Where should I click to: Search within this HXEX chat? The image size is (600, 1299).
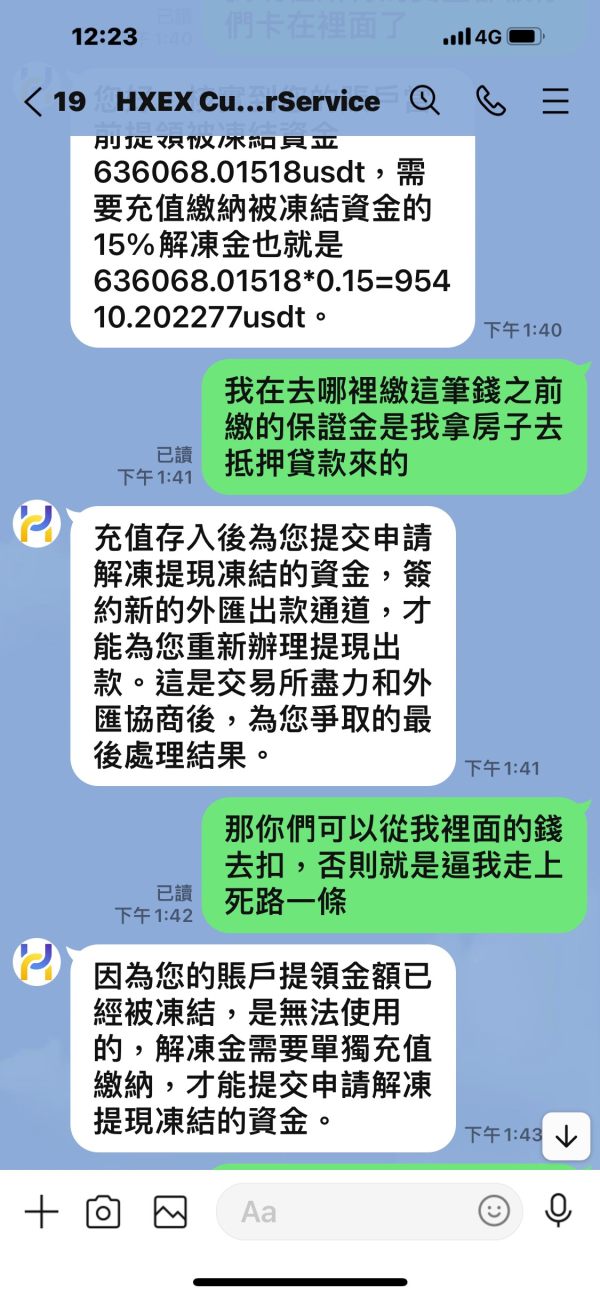click(x=425, y=100)
